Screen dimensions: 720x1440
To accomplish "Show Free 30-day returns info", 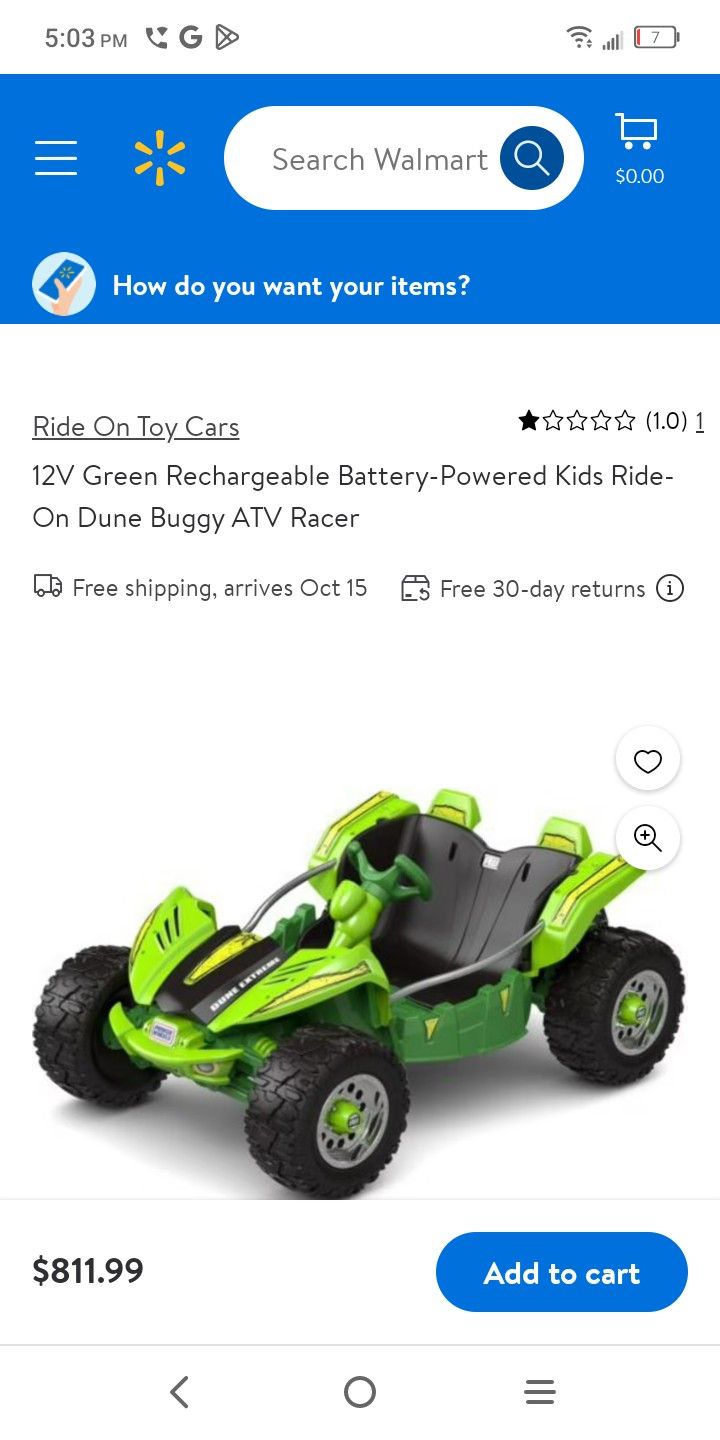I will (x=670, y=588).
